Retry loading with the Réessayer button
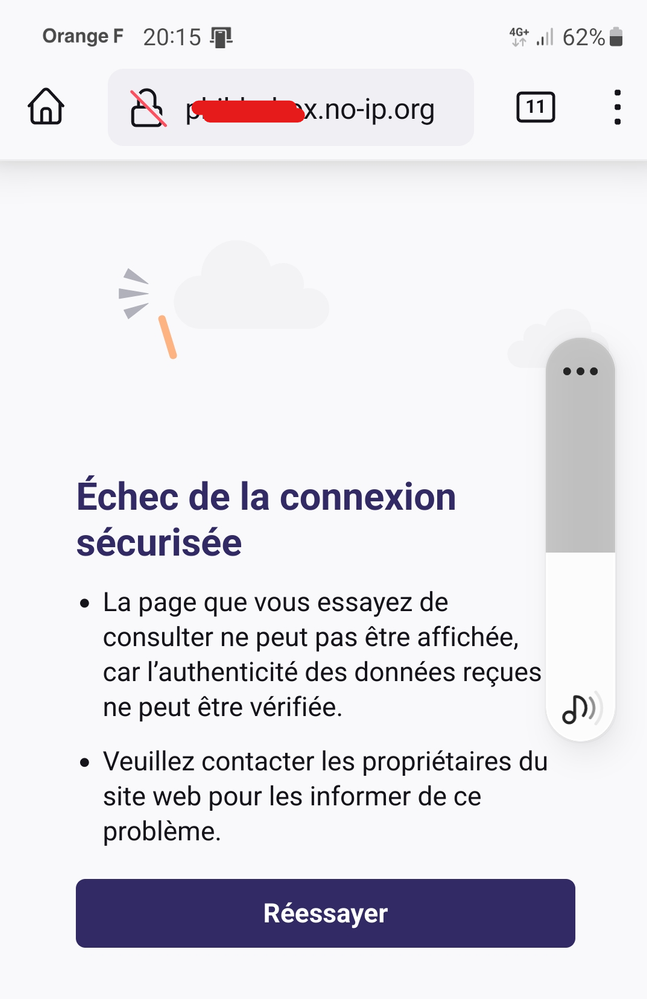Image resolution: width=647 pixels, height=999 pixels. pyautogui.click(x=325, y=913)
